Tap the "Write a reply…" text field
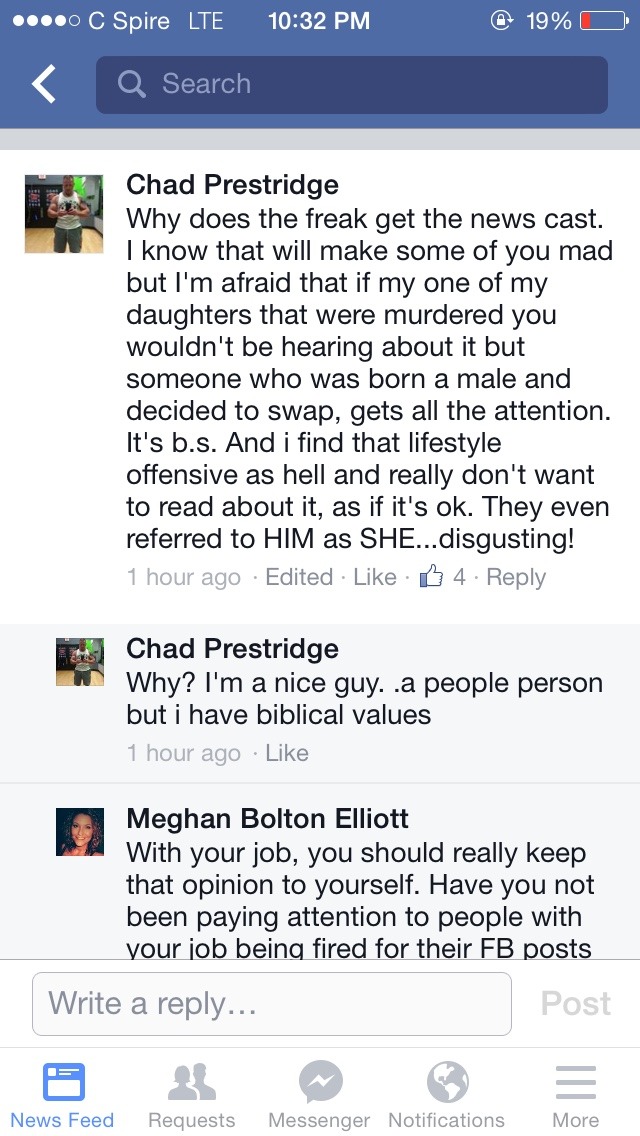This screenshot has height=1136, width=640. (272, 1003)
